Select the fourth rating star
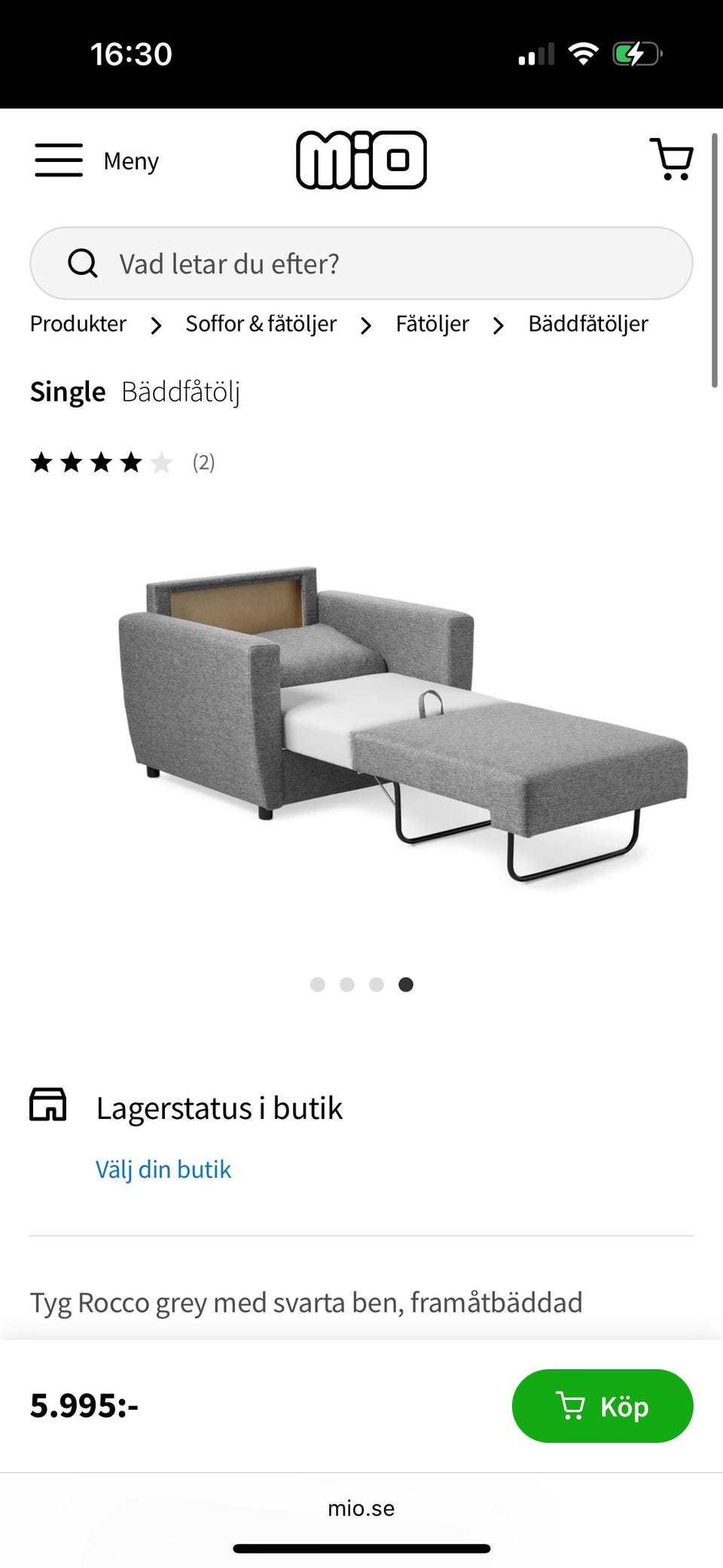The width and height of the screenshot is (723, 1568). pyautogui.click(x=131, y=462)
